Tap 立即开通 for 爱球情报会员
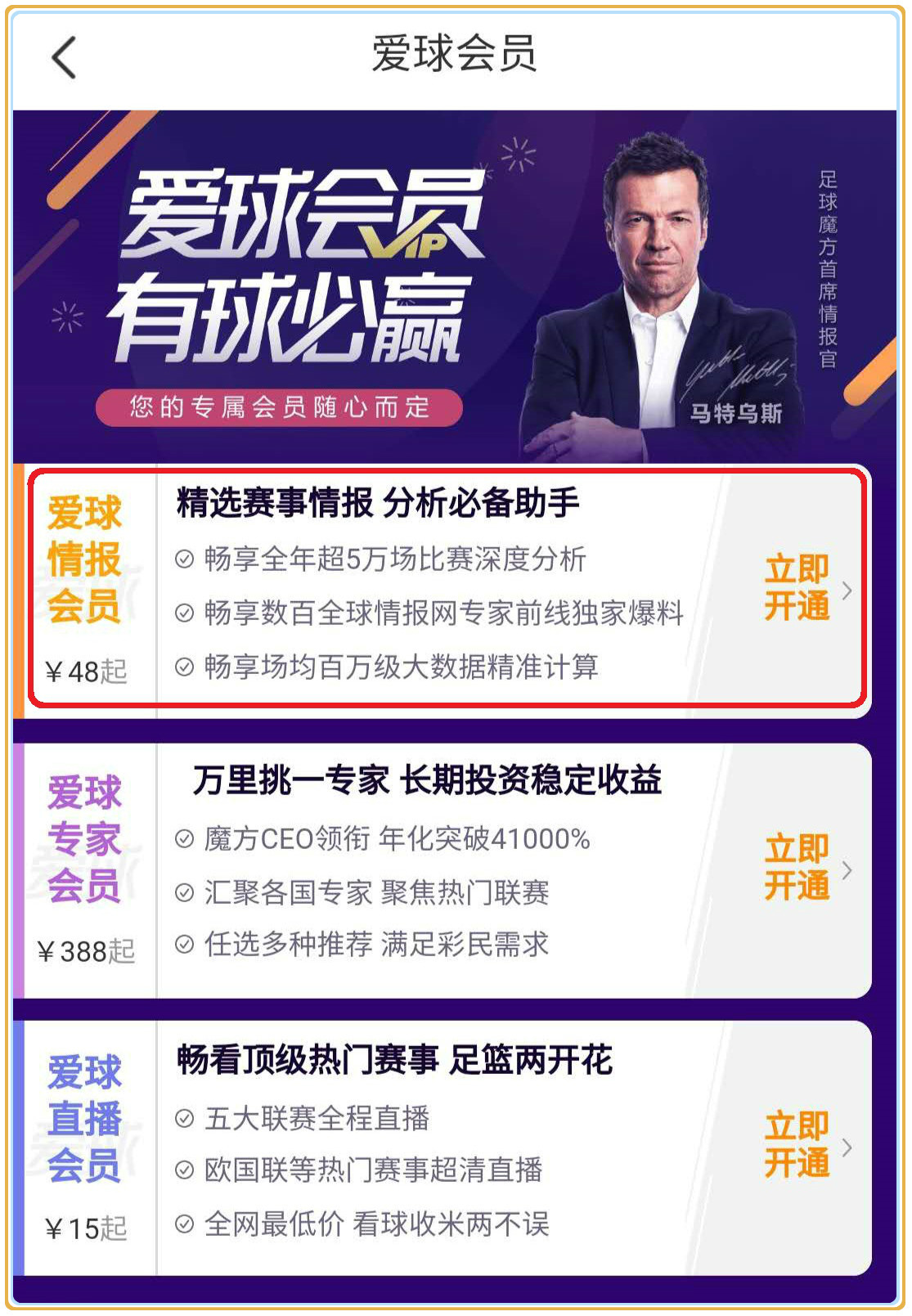This screenshot has width=912, height=1316. tap(797, 588)
